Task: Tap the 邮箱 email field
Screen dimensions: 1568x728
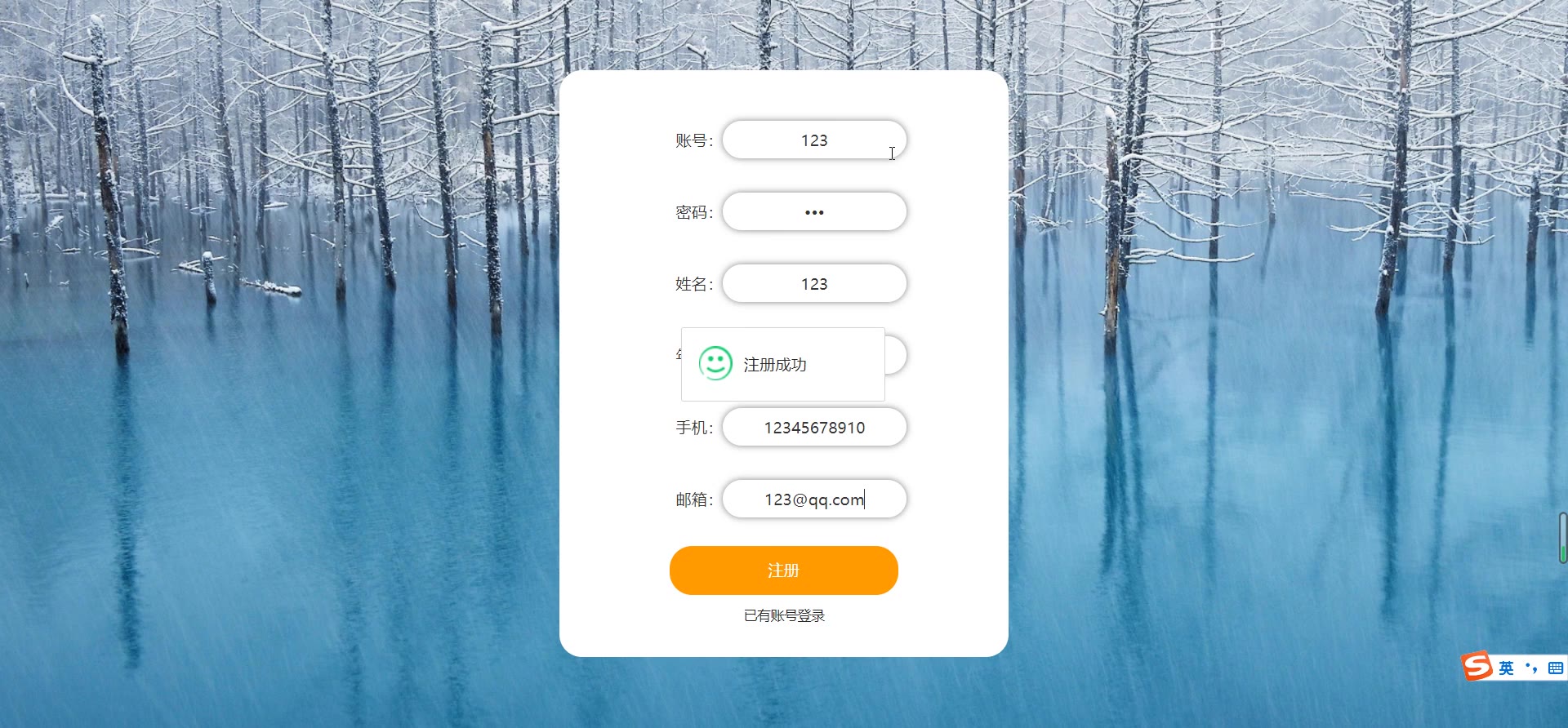Action: click(x=813, y=499)
